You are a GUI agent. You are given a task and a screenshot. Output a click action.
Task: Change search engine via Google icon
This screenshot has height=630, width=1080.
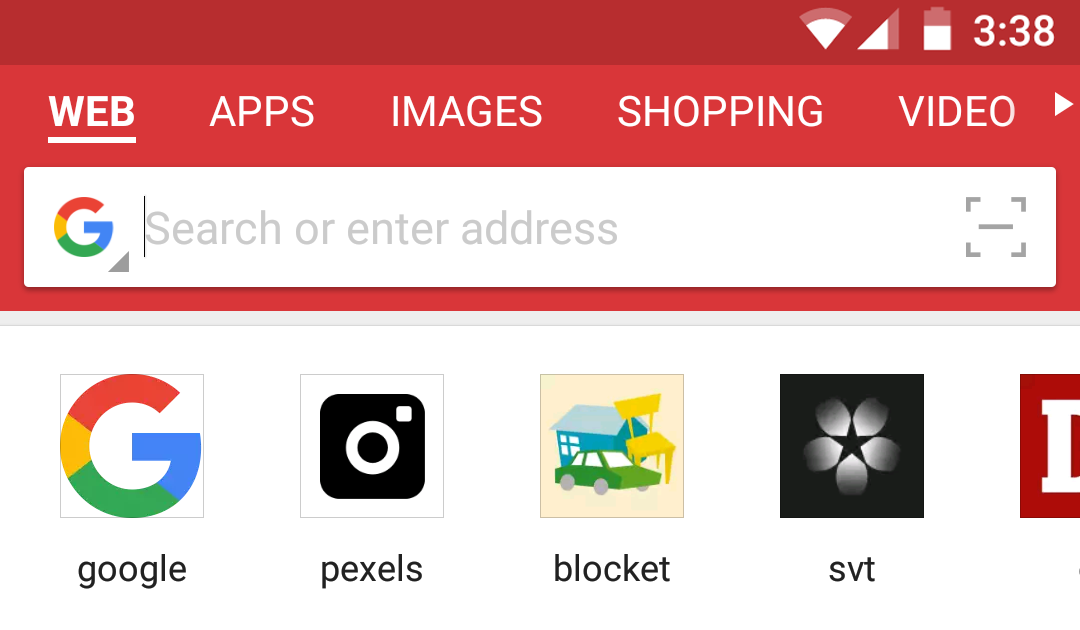click(x=87, y=229)
